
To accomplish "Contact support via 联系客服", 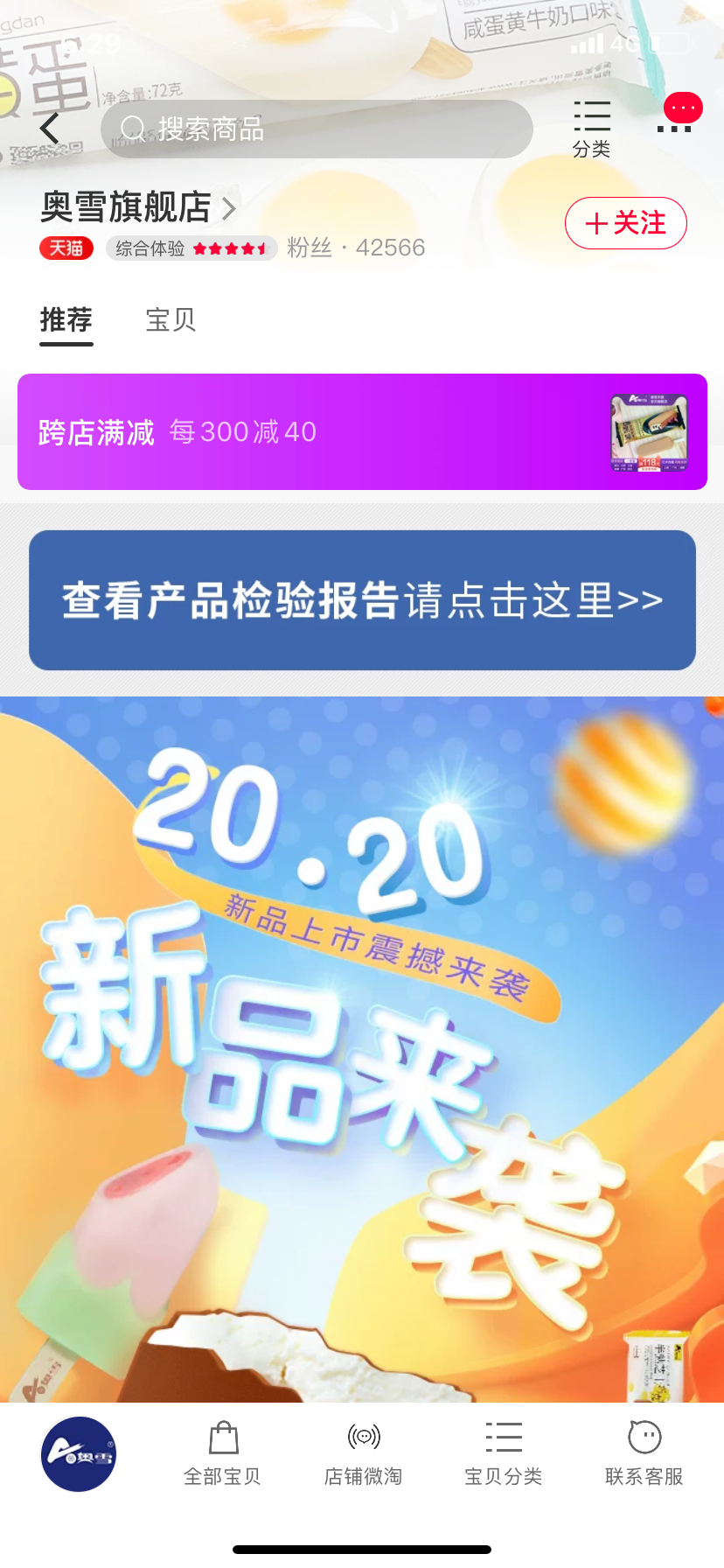I will [644, 1453].
